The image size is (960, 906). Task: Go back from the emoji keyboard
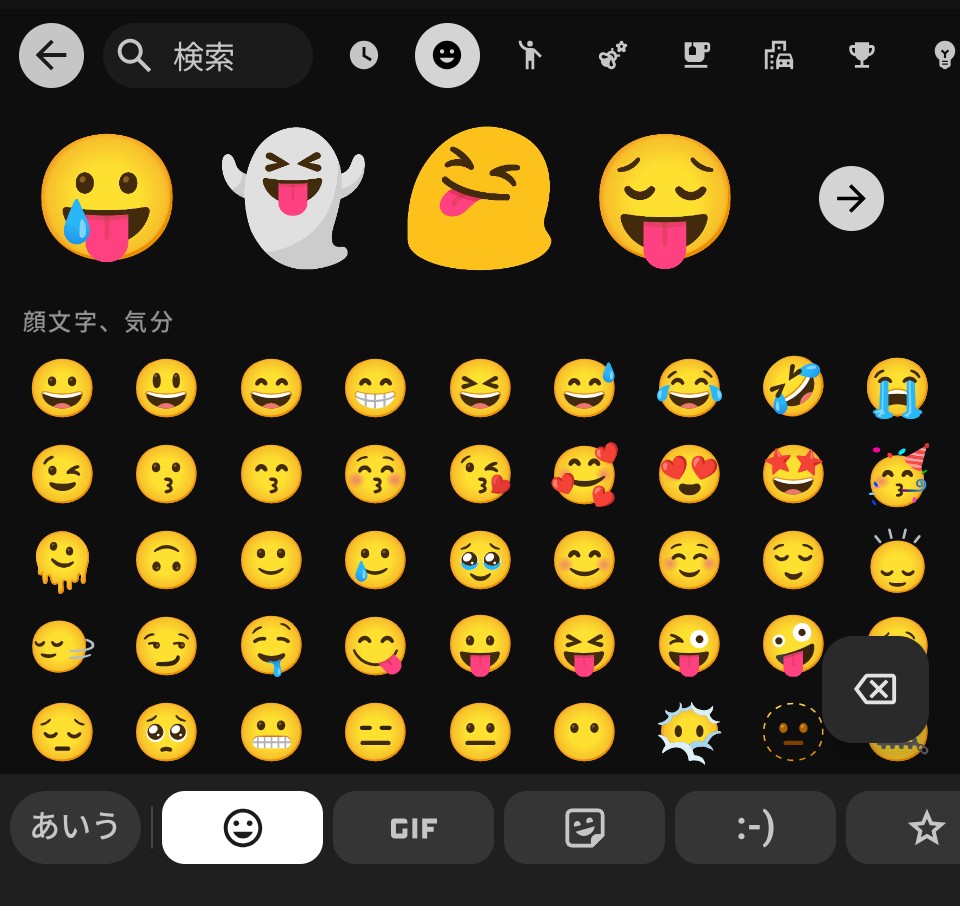51,56
